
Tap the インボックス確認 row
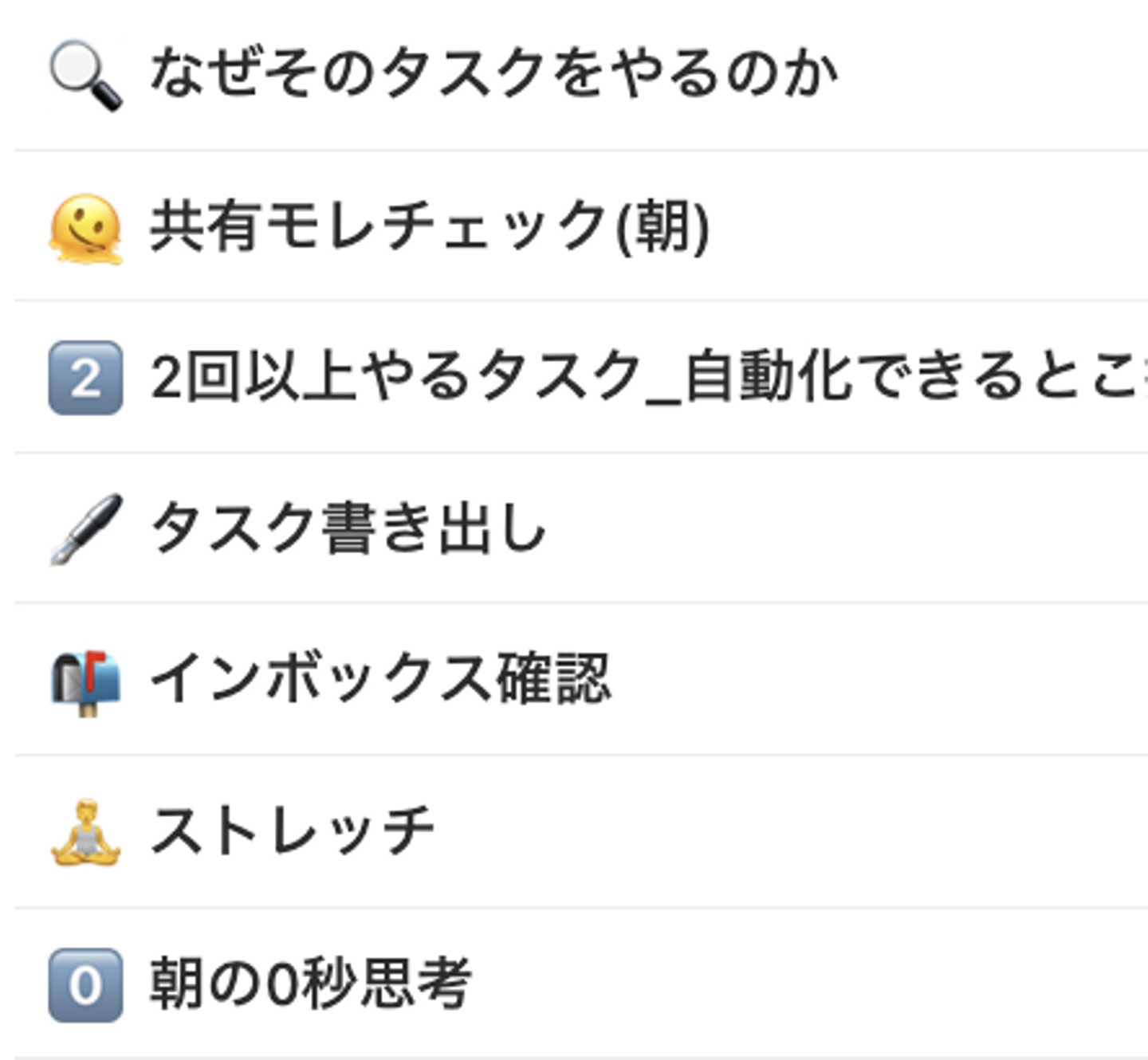(379, 680)
